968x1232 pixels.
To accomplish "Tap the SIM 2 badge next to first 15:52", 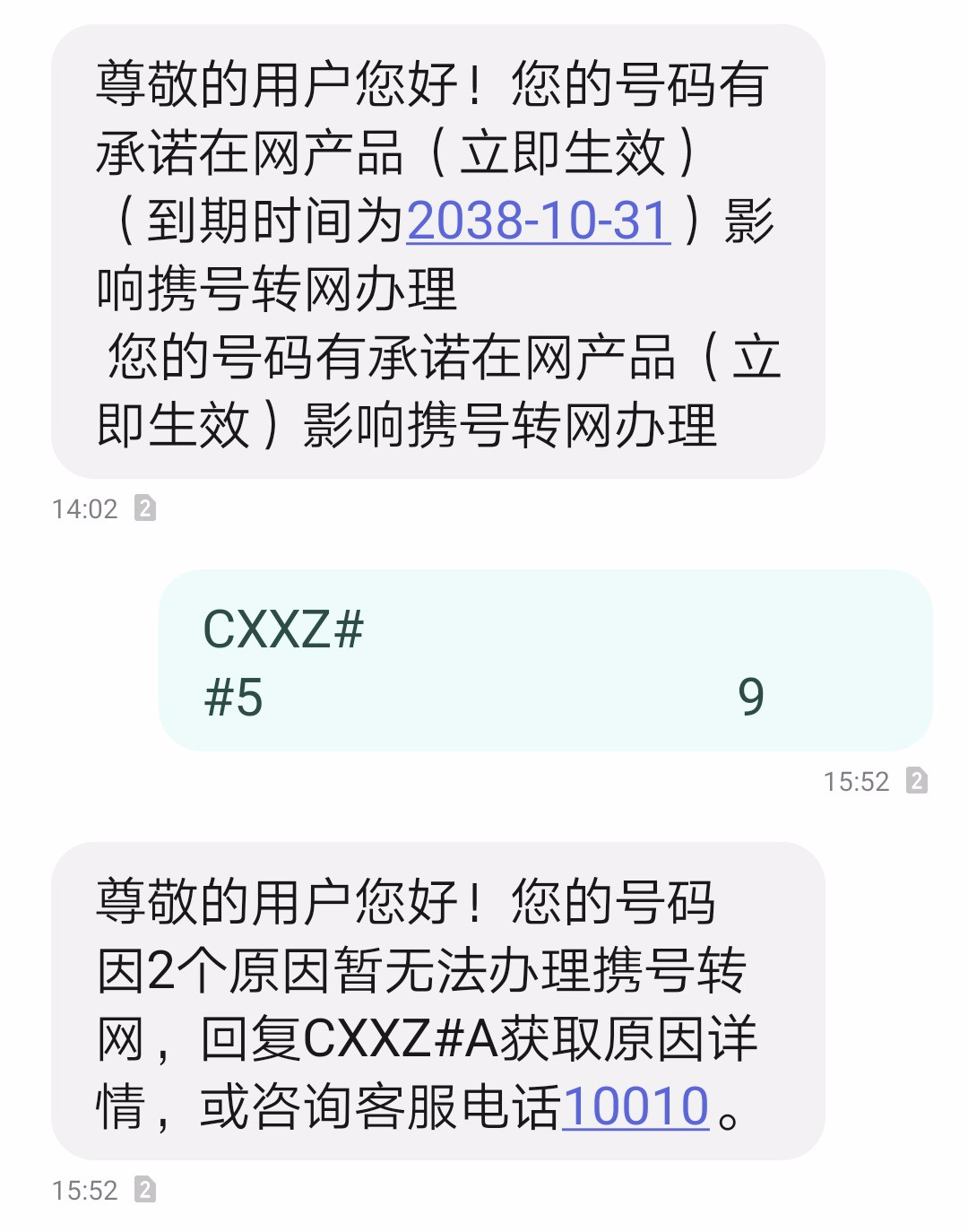I will (914, 781).
